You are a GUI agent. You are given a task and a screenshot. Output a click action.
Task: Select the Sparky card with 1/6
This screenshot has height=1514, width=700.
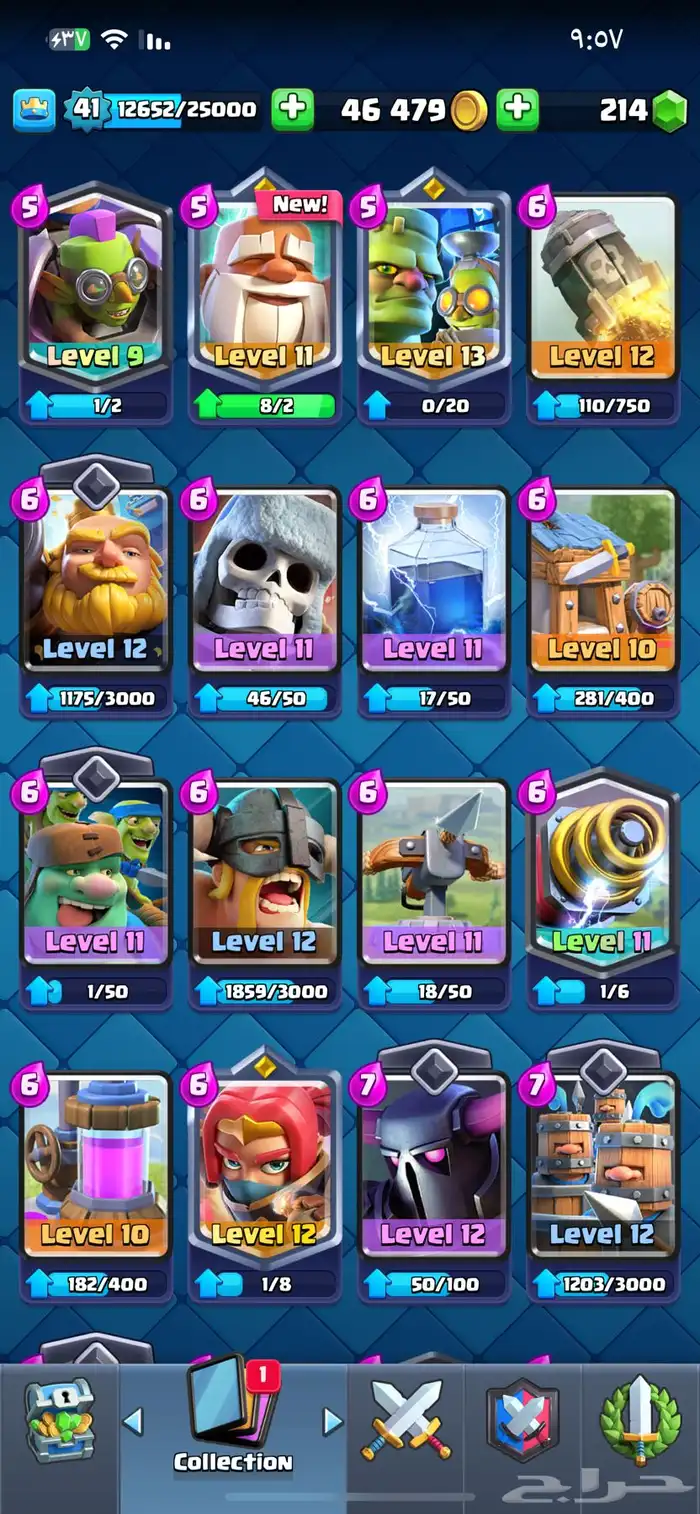(x=601, y=875)
